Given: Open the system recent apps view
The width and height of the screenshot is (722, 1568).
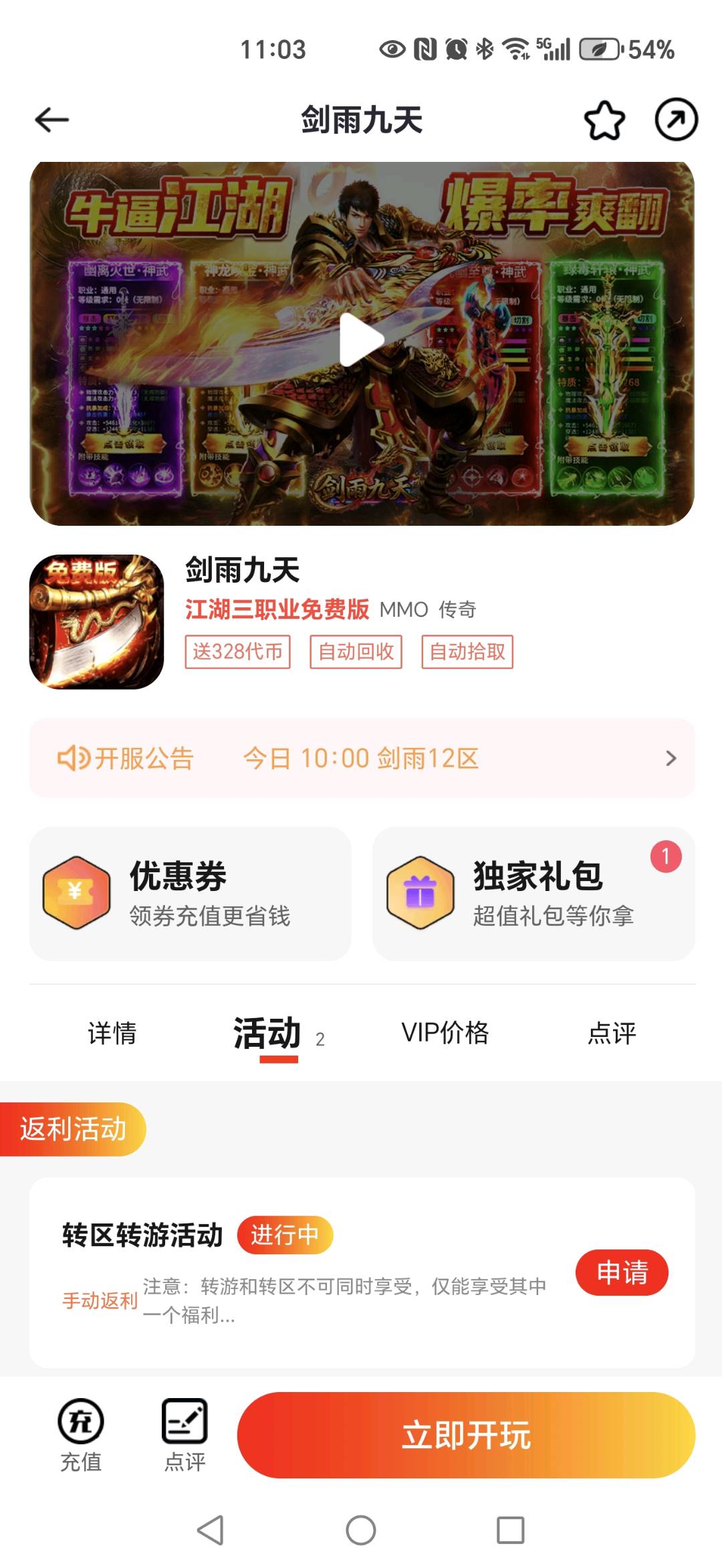Looking at the screenshot, I should [511, 1530].
